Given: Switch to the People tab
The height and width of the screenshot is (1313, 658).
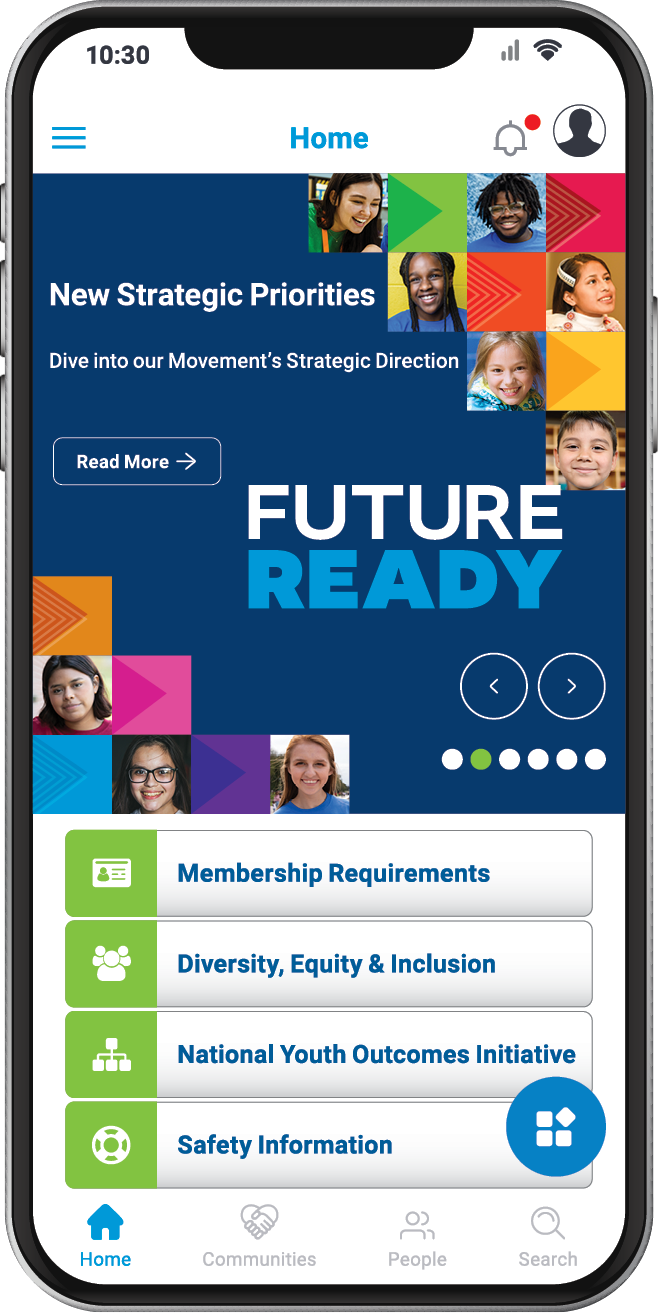Looking at the screenshot, I should [x=417, y=1236].
